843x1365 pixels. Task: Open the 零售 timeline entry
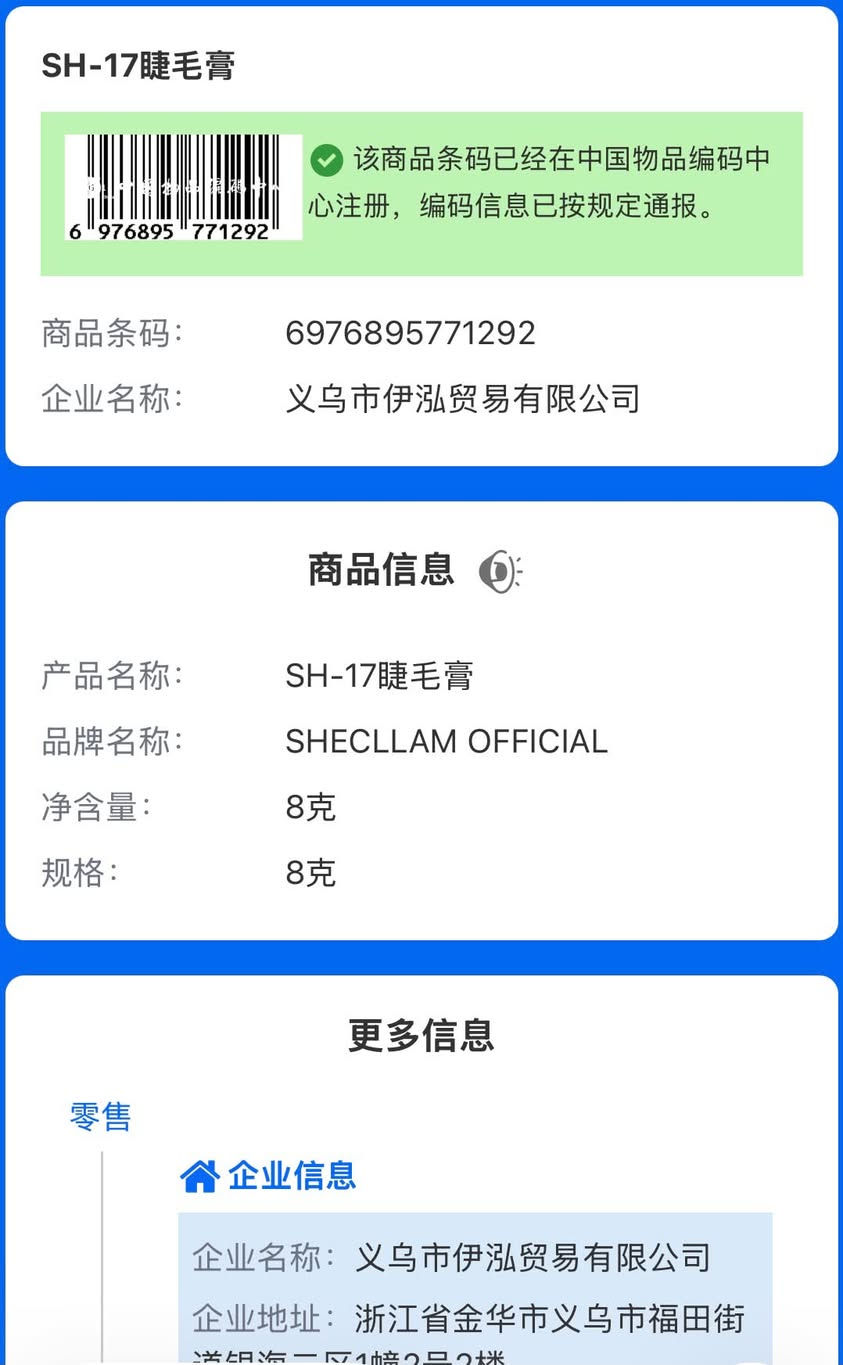click(100, 1116)
